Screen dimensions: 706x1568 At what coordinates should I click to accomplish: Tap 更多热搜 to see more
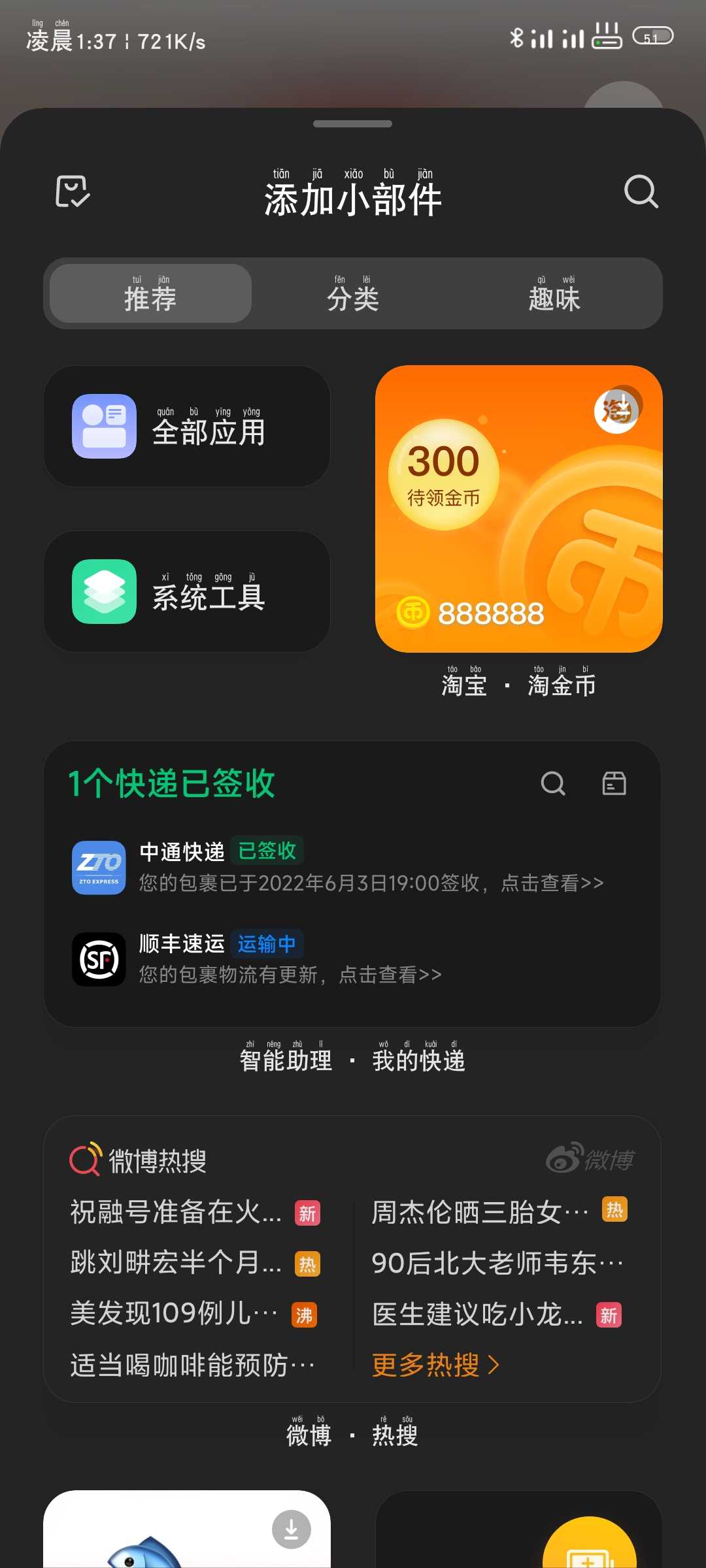click(x=435, y=1365)
